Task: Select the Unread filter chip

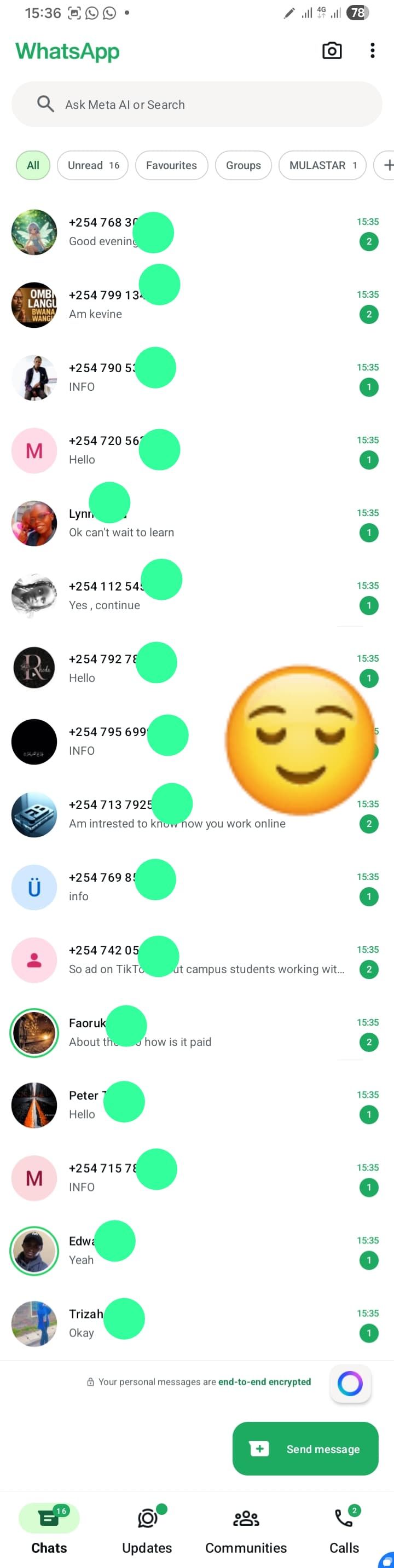Action: (x=92, y=165)
